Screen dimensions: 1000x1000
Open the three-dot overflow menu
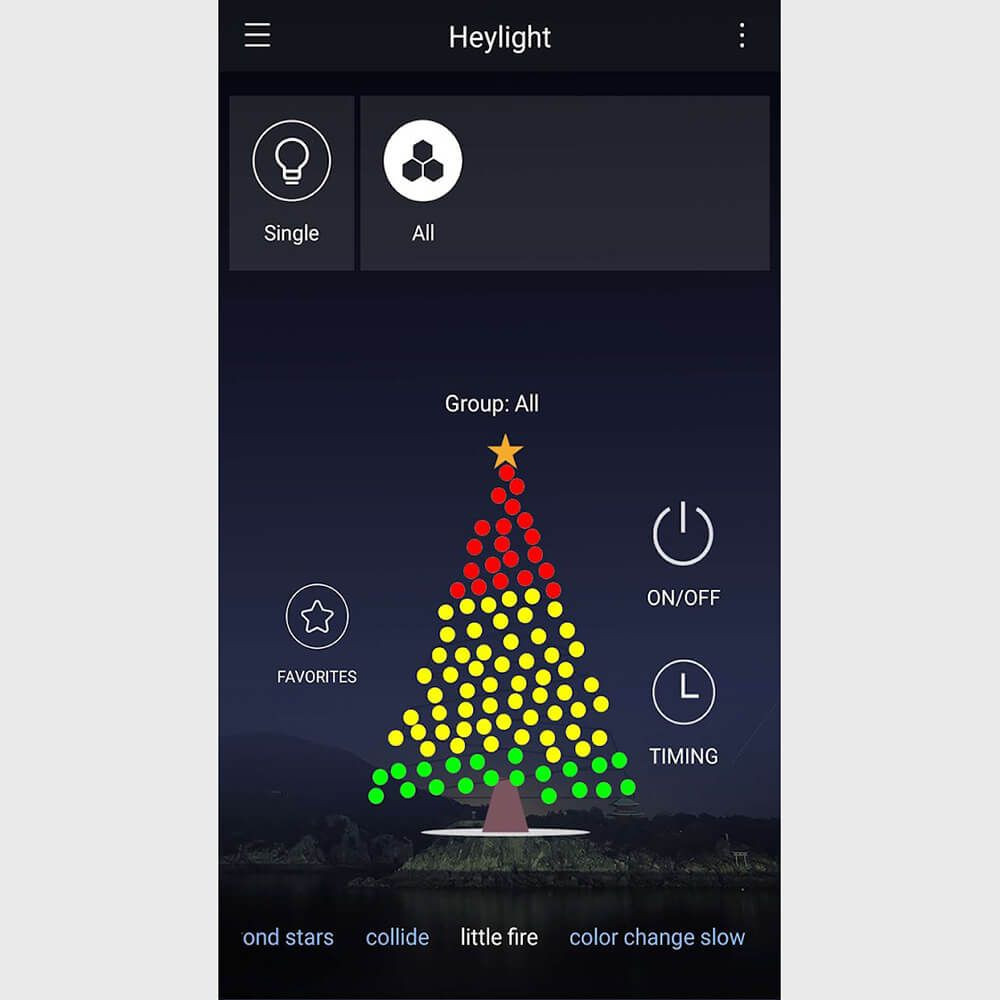pyautogui.click(x=741, y=36)
